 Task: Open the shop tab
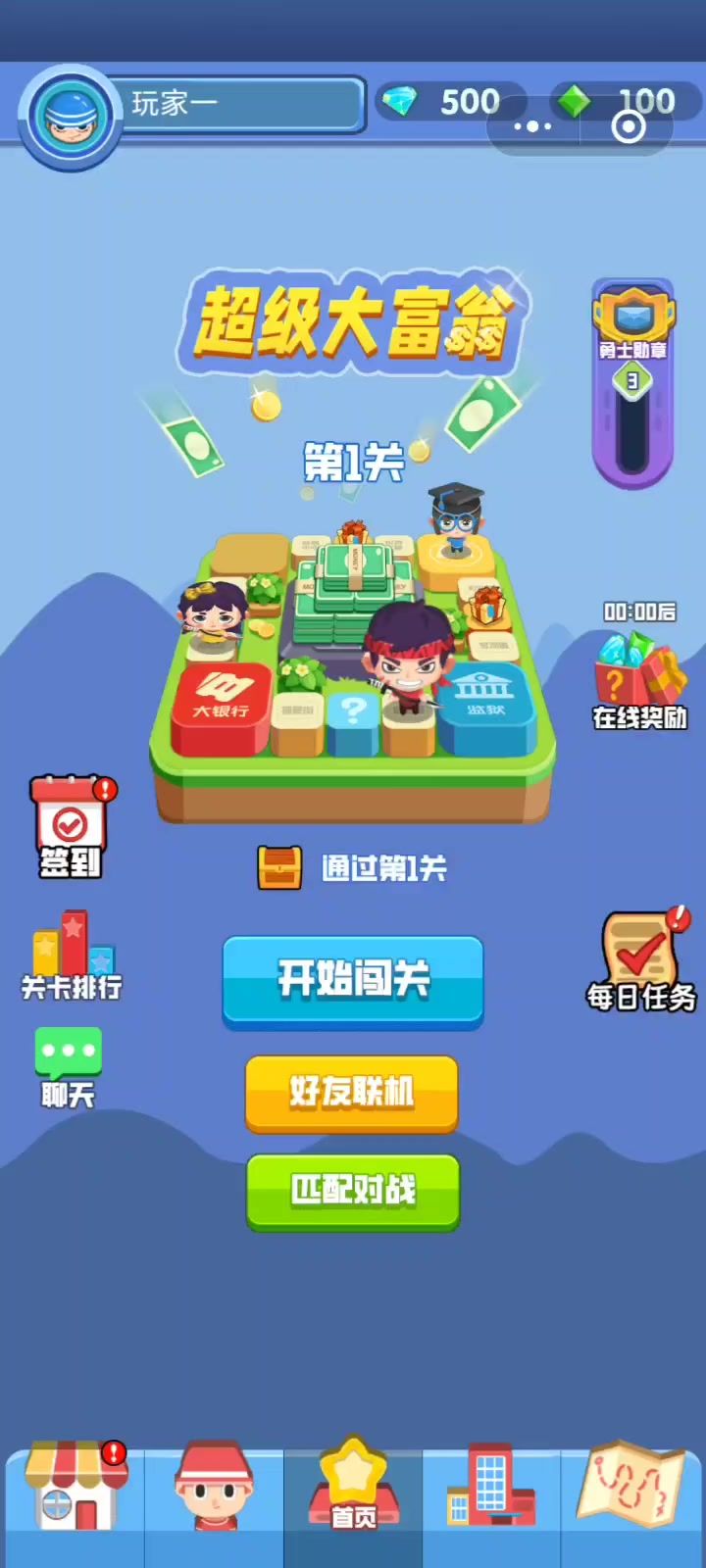76,1490
